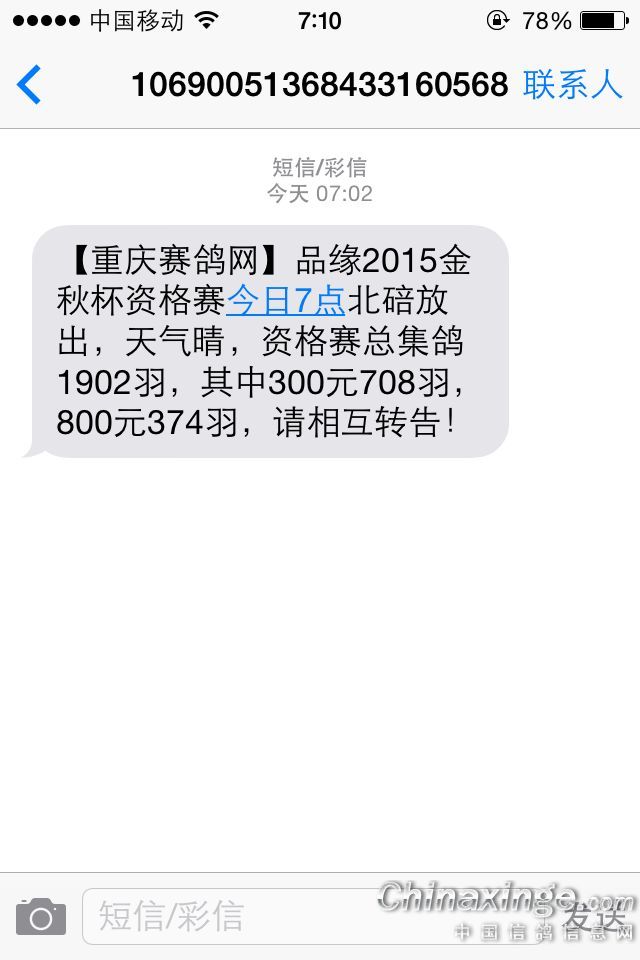Go back to the messages list
The width and height of the screenshot is (640, 960).
coord(30,85)
